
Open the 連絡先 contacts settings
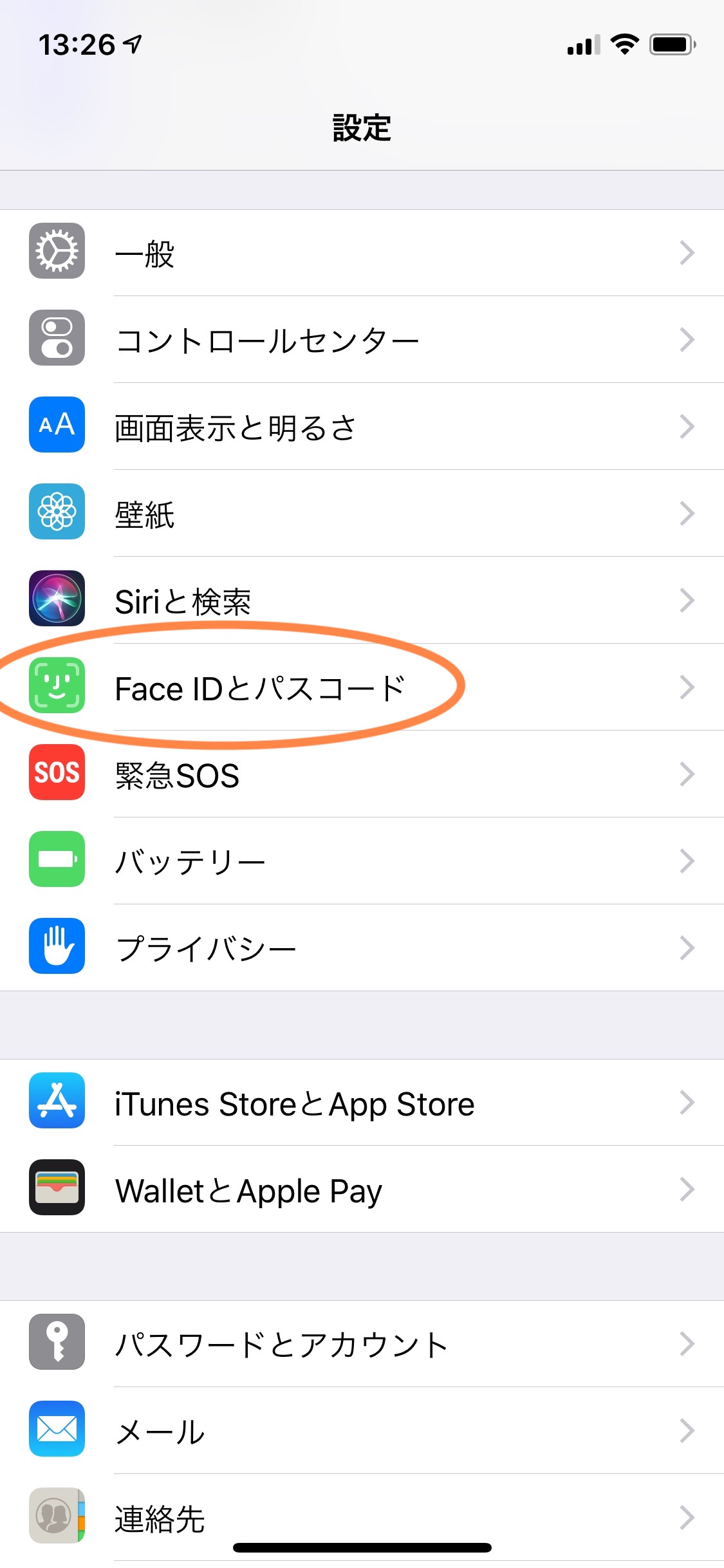pyautogui.click(x=360, y=1517)
